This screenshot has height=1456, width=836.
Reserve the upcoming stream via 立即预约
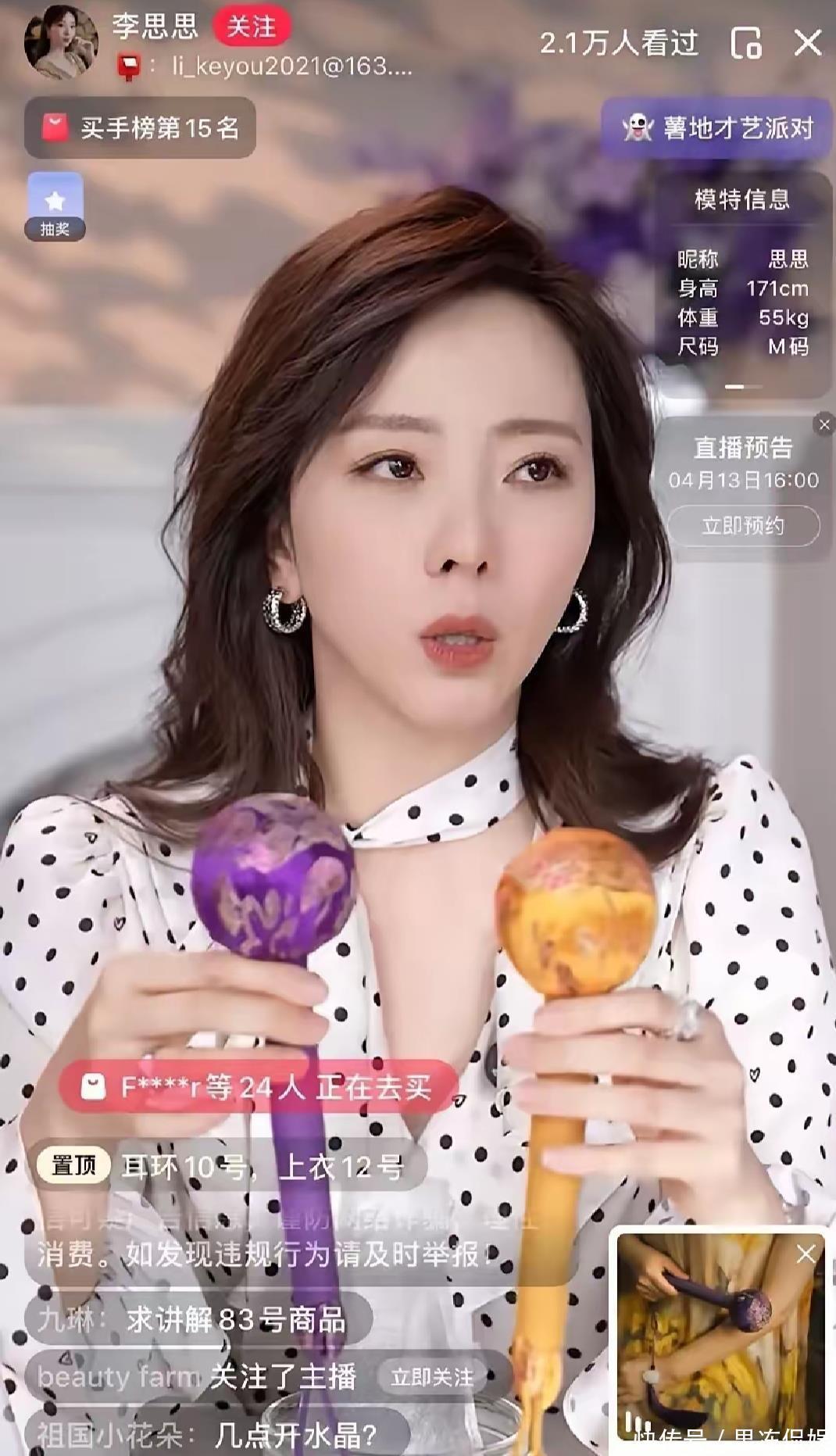[742, 525]
